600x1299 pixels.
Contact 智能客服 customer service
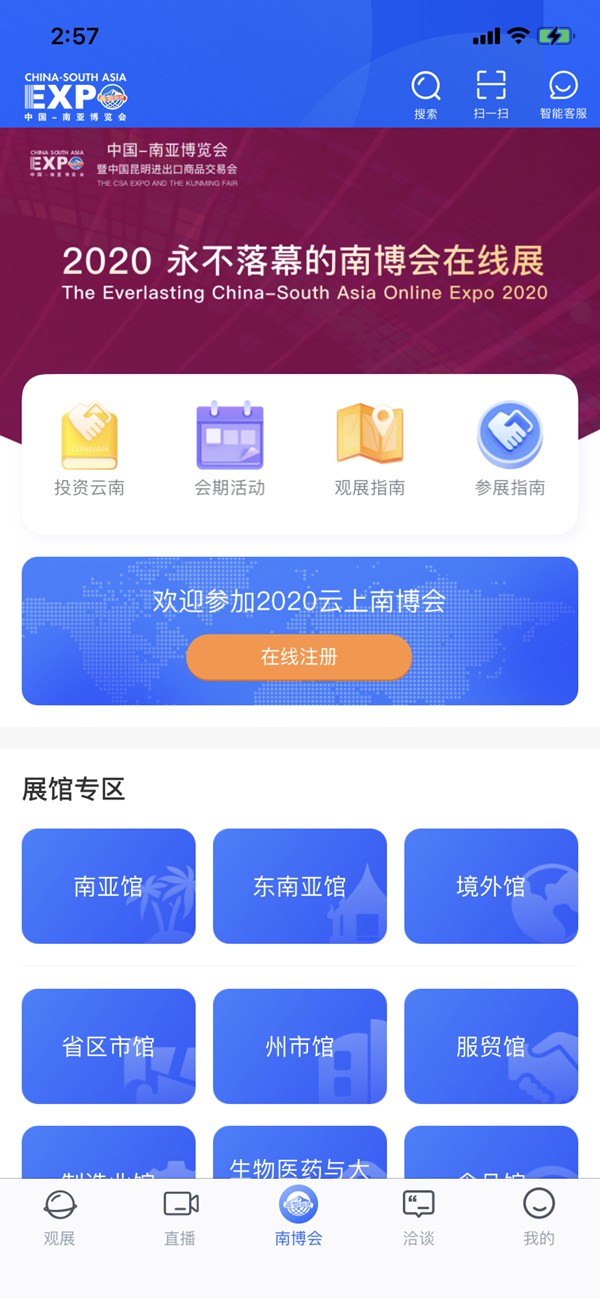(563, 94)
